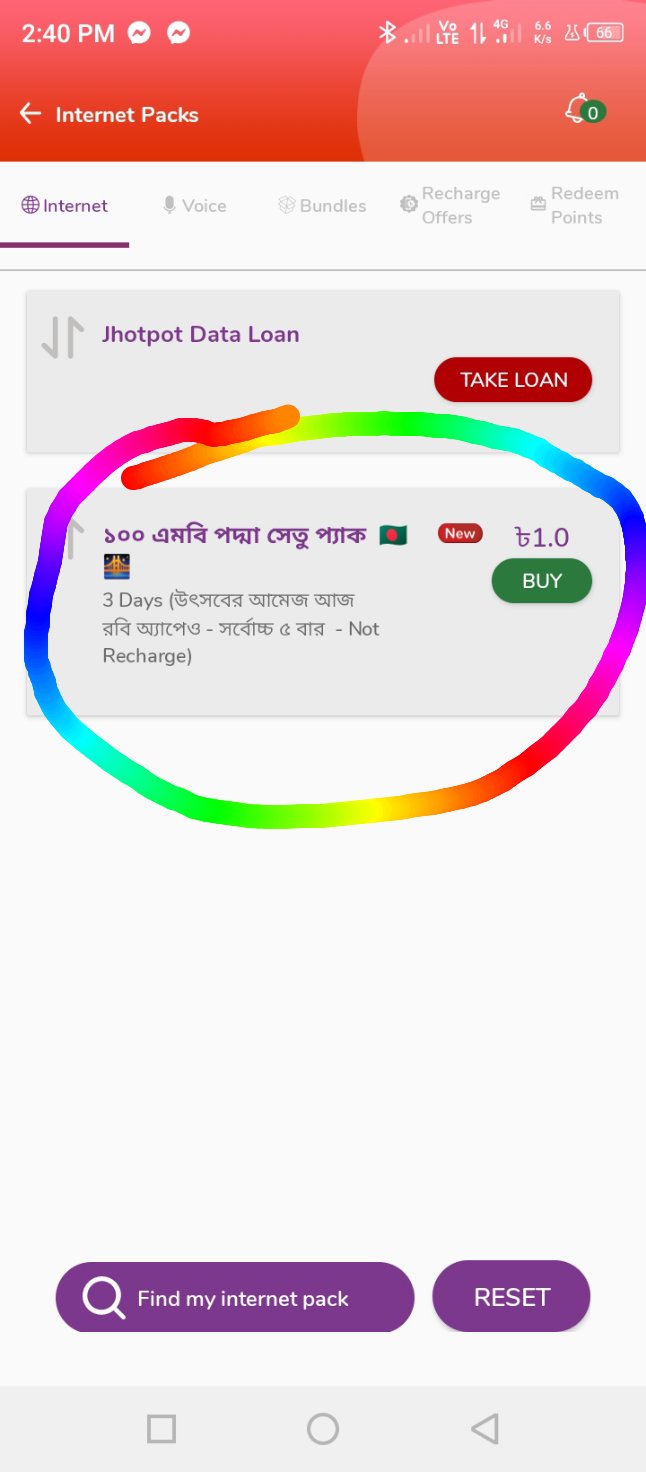Select the Internet tab

[x=65, y=206]
